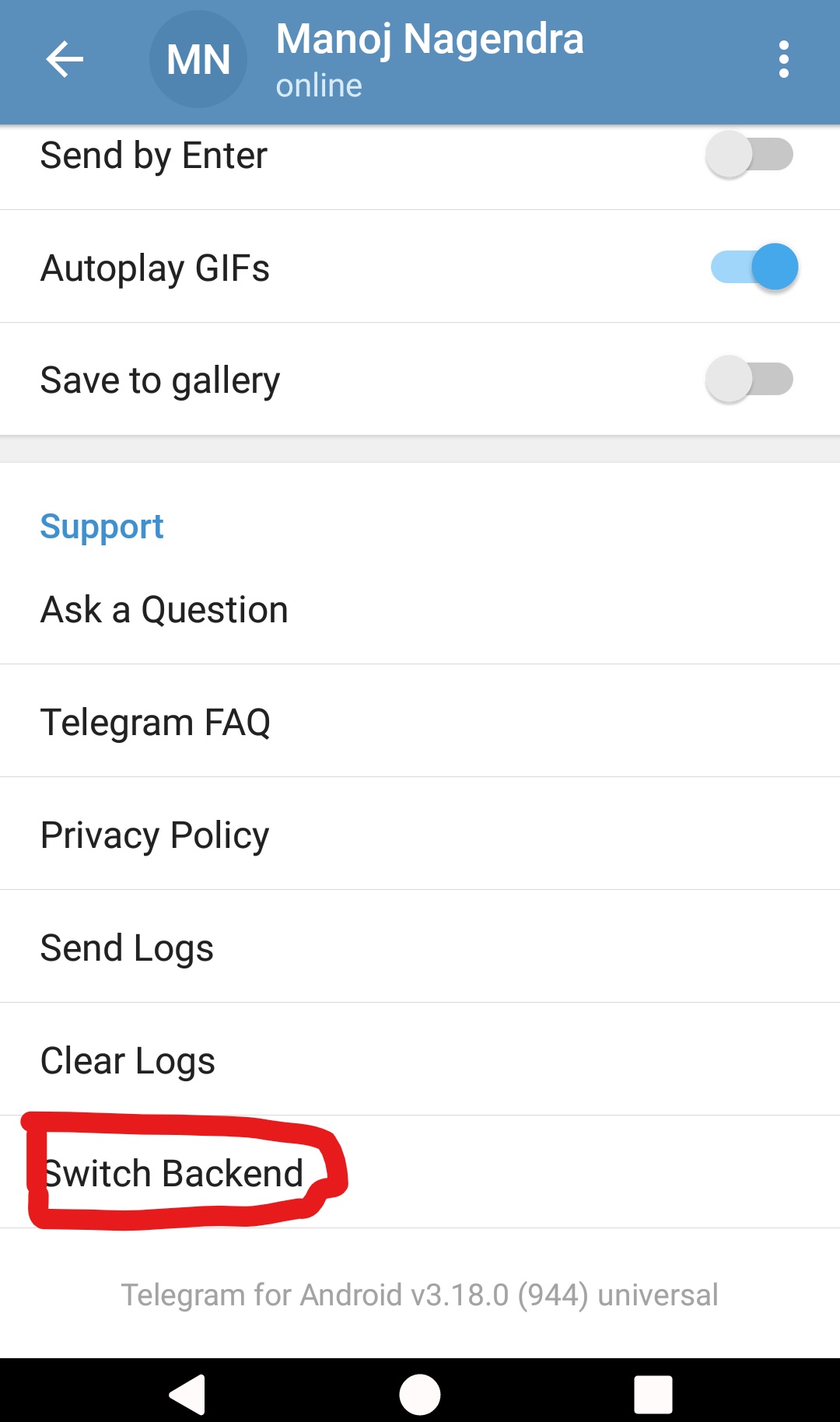This screenshot has height=1422, width=840.
Task: Choose Clear Logs
Action: (420, 1059)
